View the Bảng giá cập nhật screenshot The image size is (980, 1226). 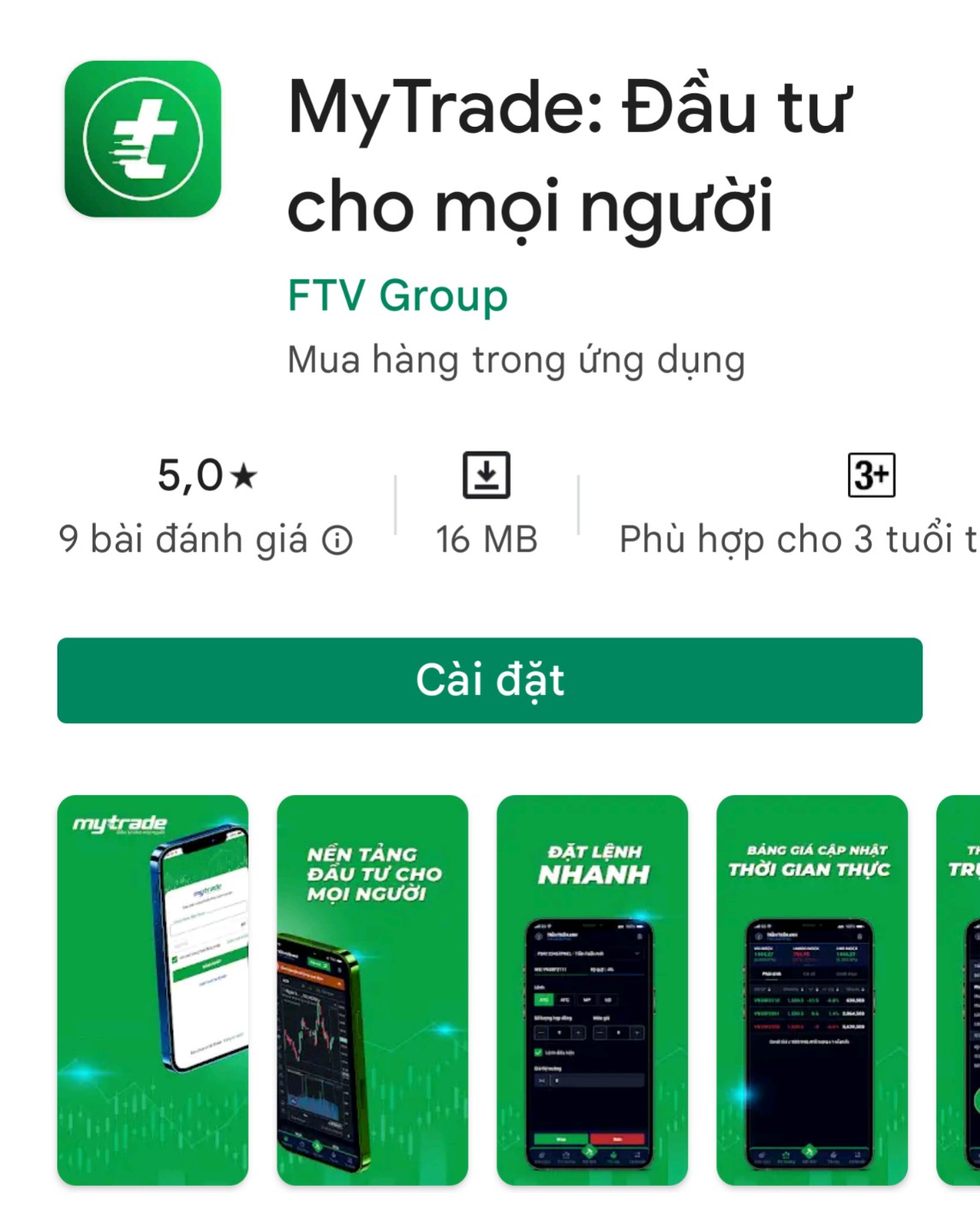[x=811, y=990]
